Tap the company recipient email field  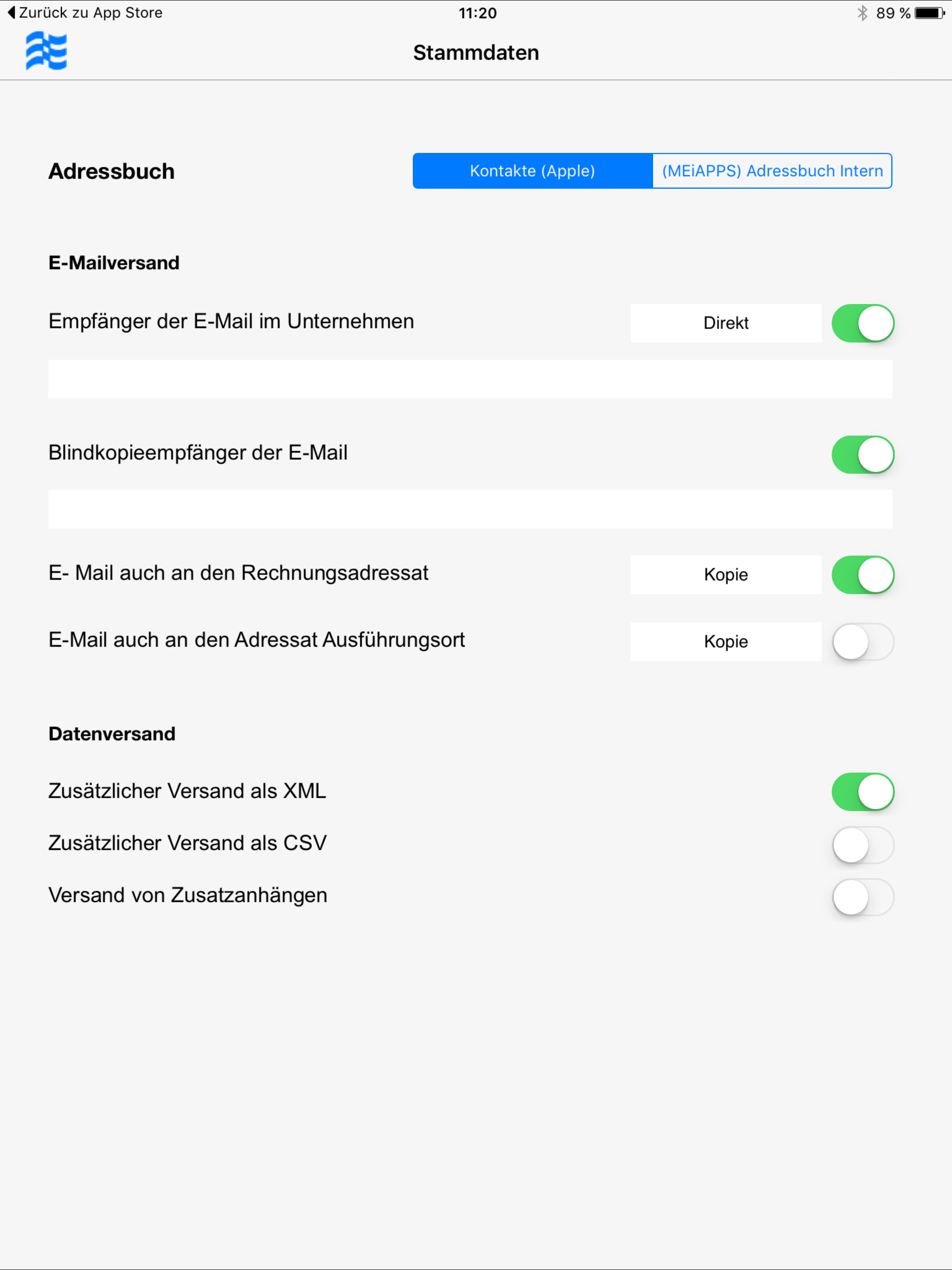(469, 379)
